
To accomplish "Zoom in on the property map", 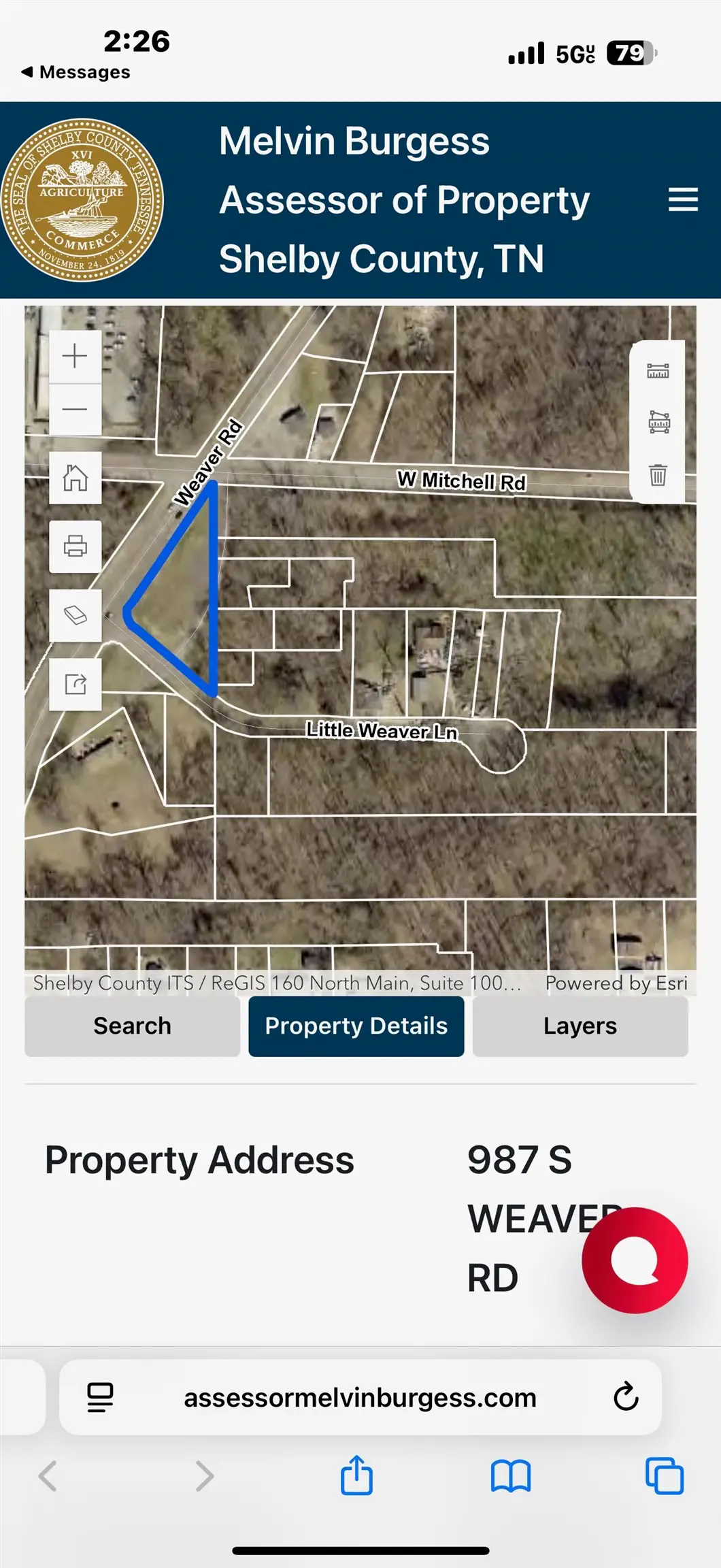I will [75, 355].
